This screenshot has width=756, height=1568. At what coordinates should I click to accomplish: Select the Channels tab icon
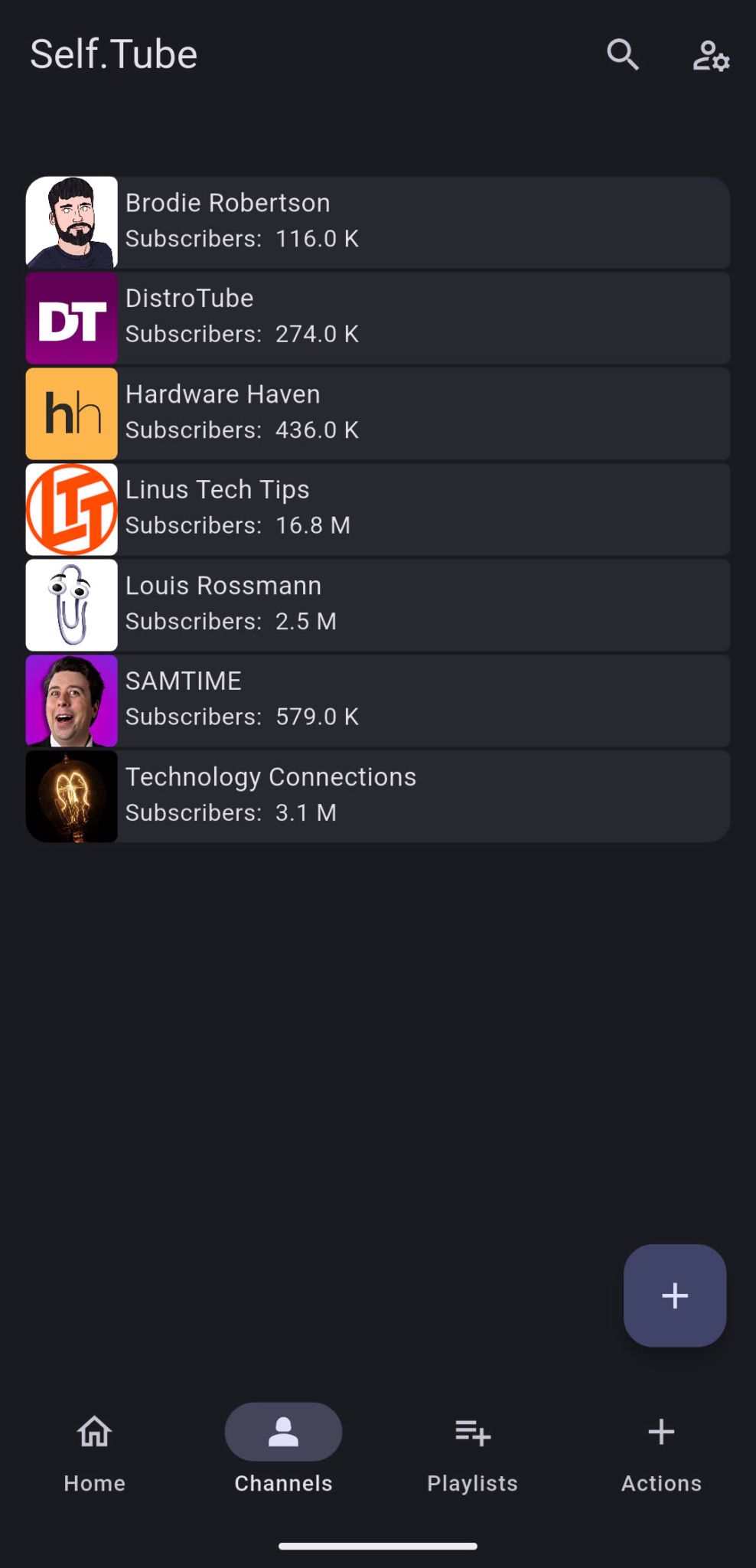coord(283,1430)
